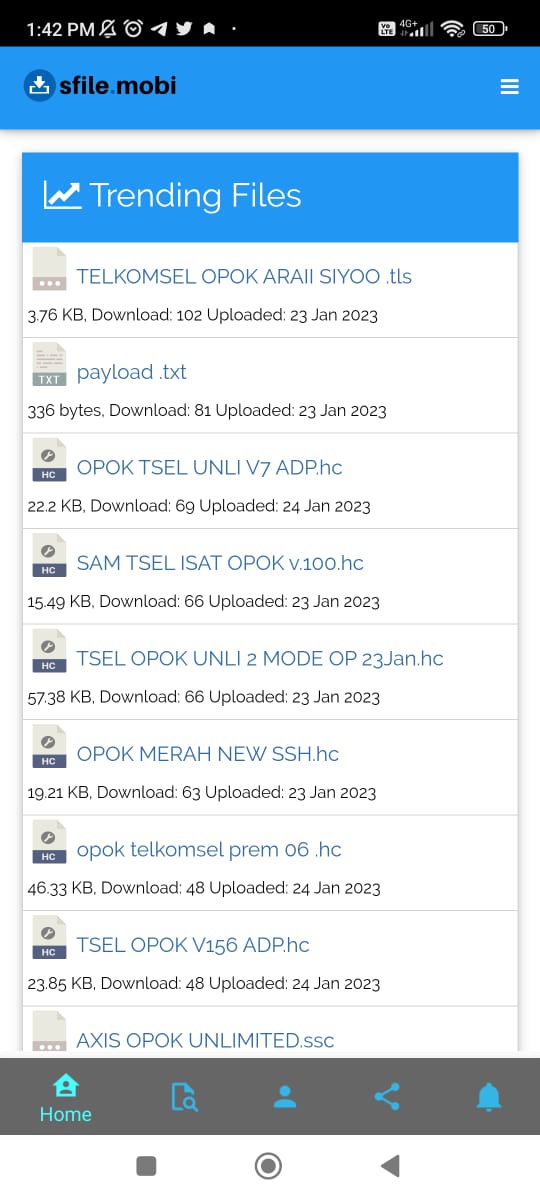540x1200 pixels.
Task: Open the share tab
Action: tap(387, 1097)
